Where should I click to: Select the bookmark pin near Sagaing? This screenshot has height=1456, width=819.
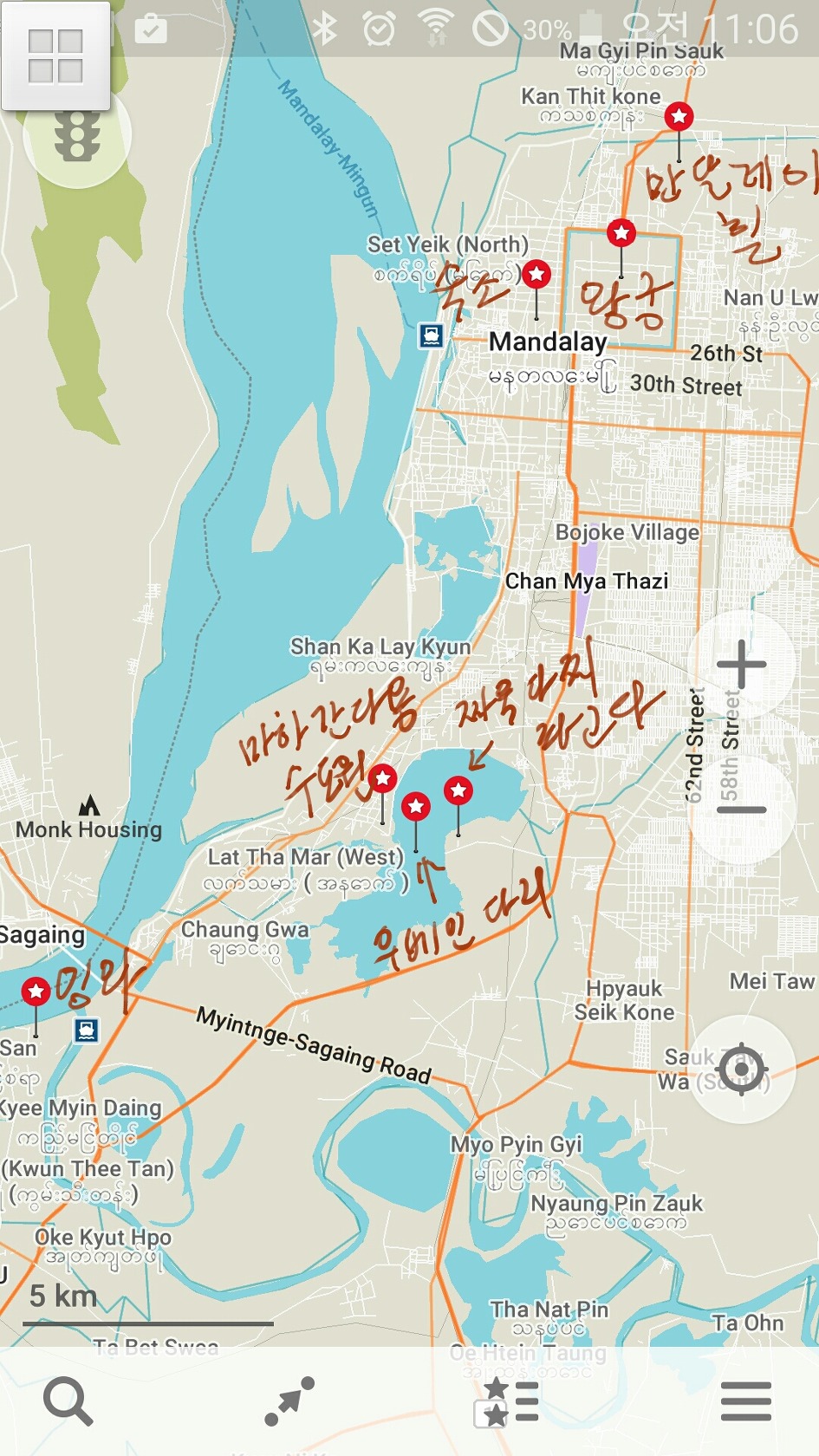pos(36,991)
